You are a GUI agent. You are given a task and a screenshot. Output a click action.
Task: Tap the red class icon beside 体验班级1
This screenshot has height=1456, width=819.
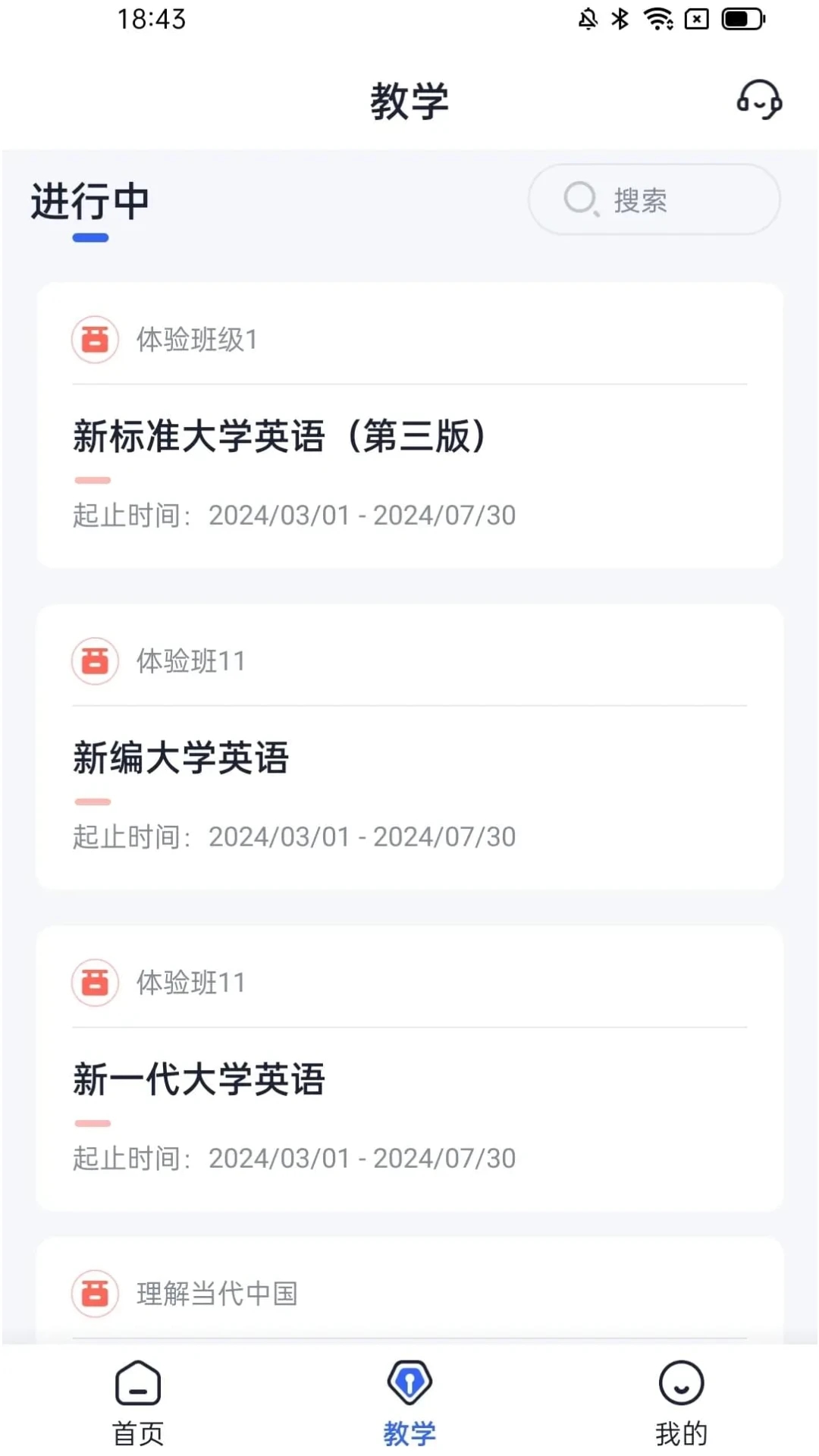(x=94, y=339)
